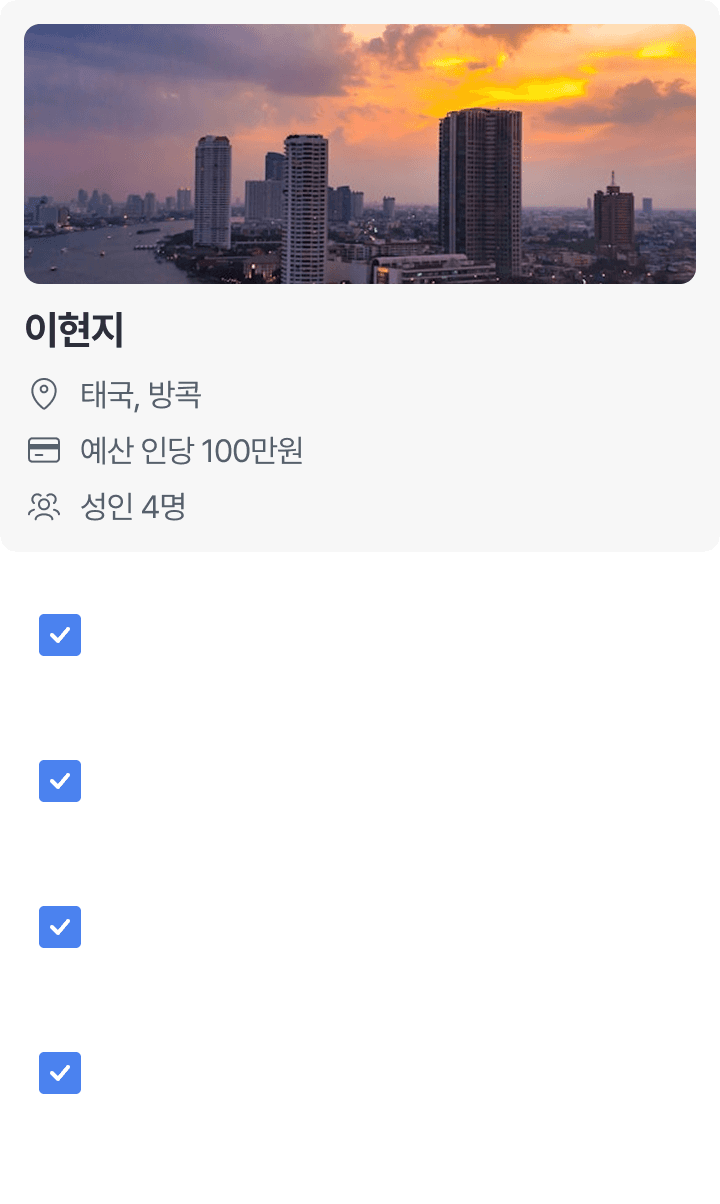This screenshot has width=720, height=1204.
Task: Select the 이현지 trip summary card
Action: click(360, 280)
